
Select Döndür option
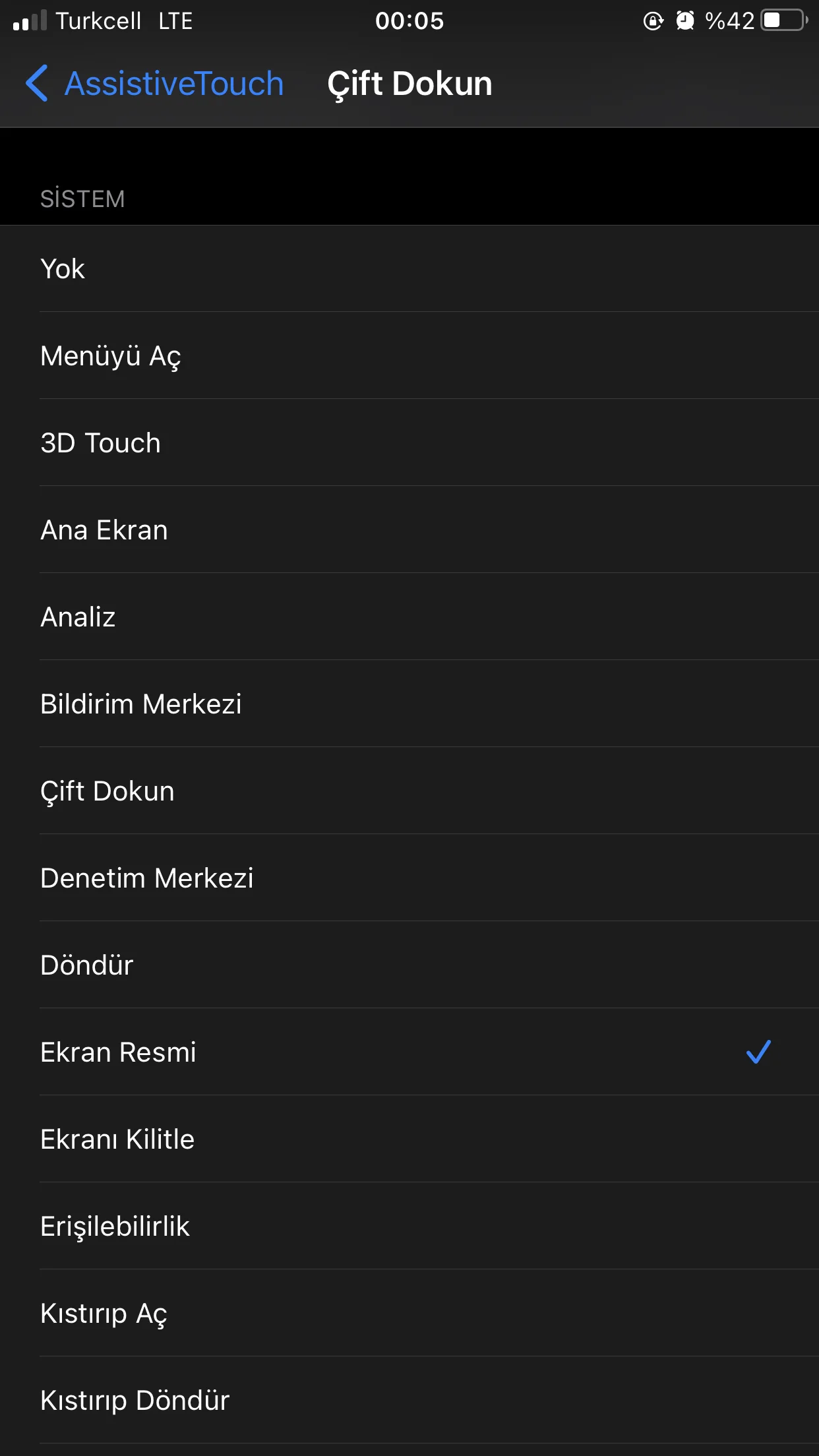coord(409,965)
